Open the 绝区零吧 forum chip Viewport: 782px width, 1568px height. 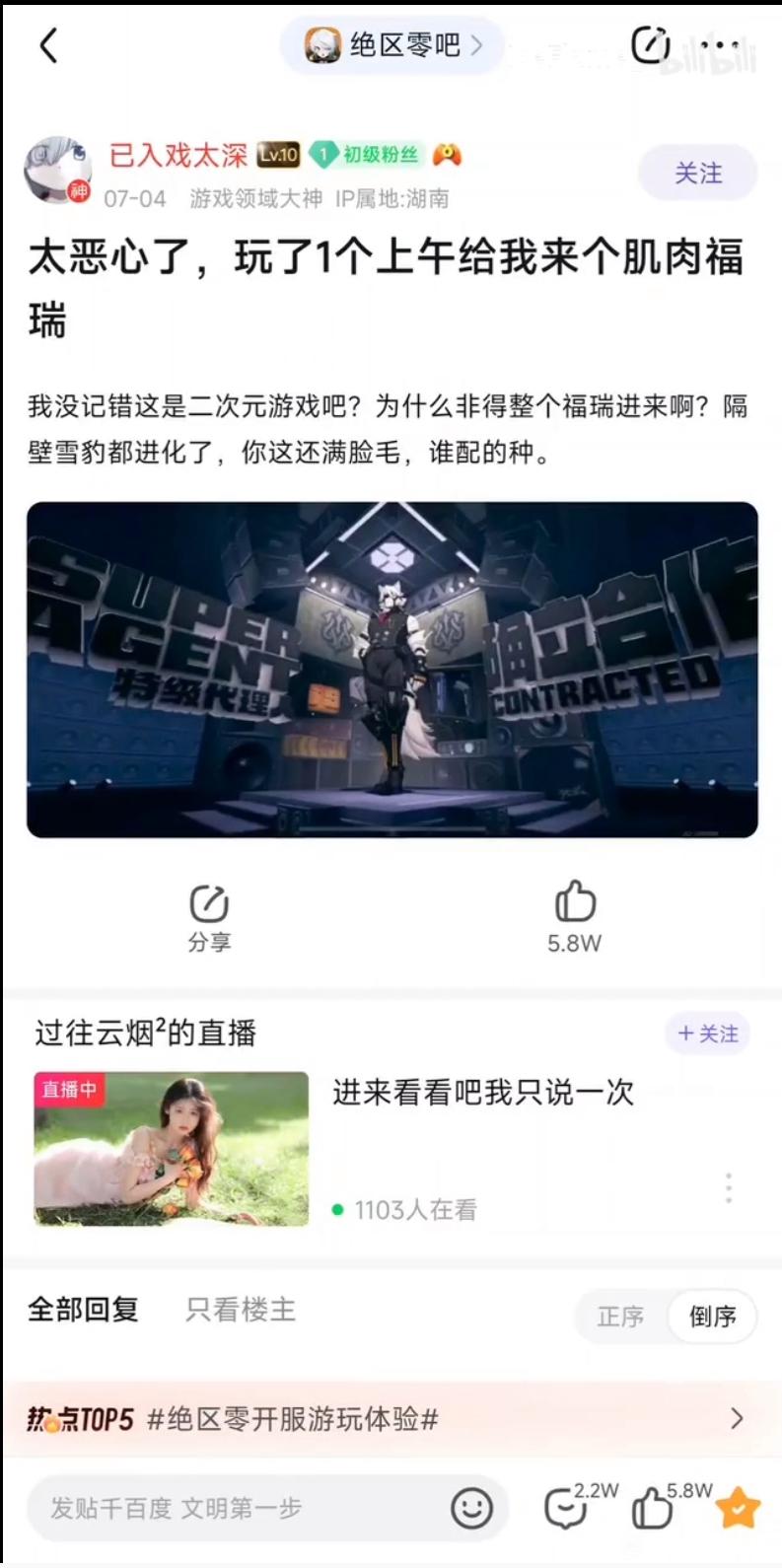pos(392,45)
